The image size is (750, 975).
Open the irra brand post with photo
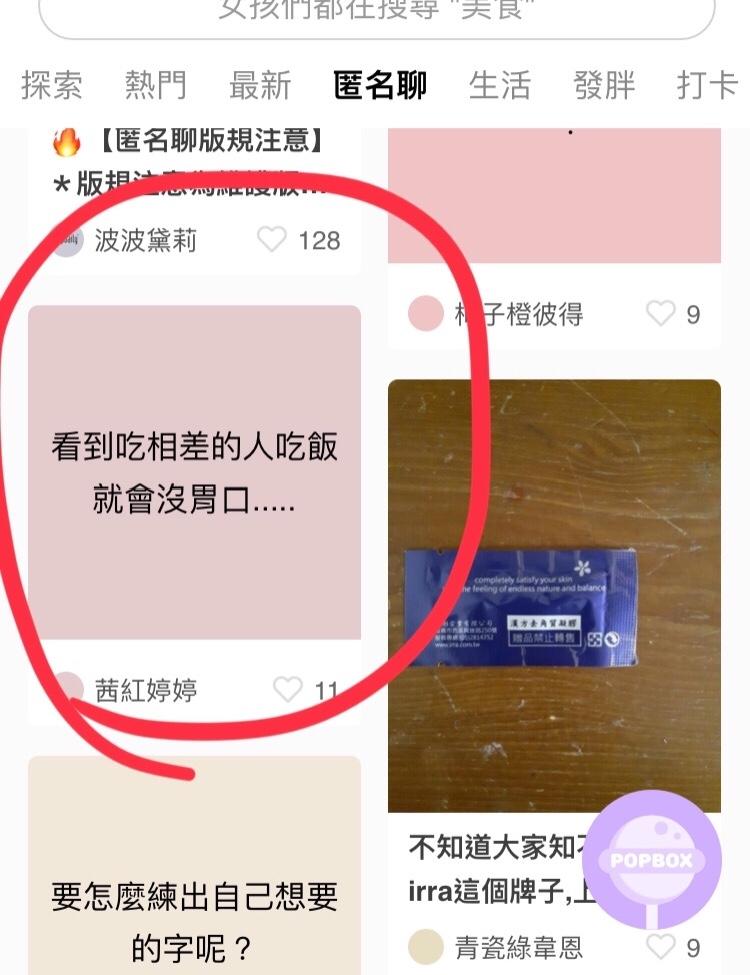tap(553, 595)
